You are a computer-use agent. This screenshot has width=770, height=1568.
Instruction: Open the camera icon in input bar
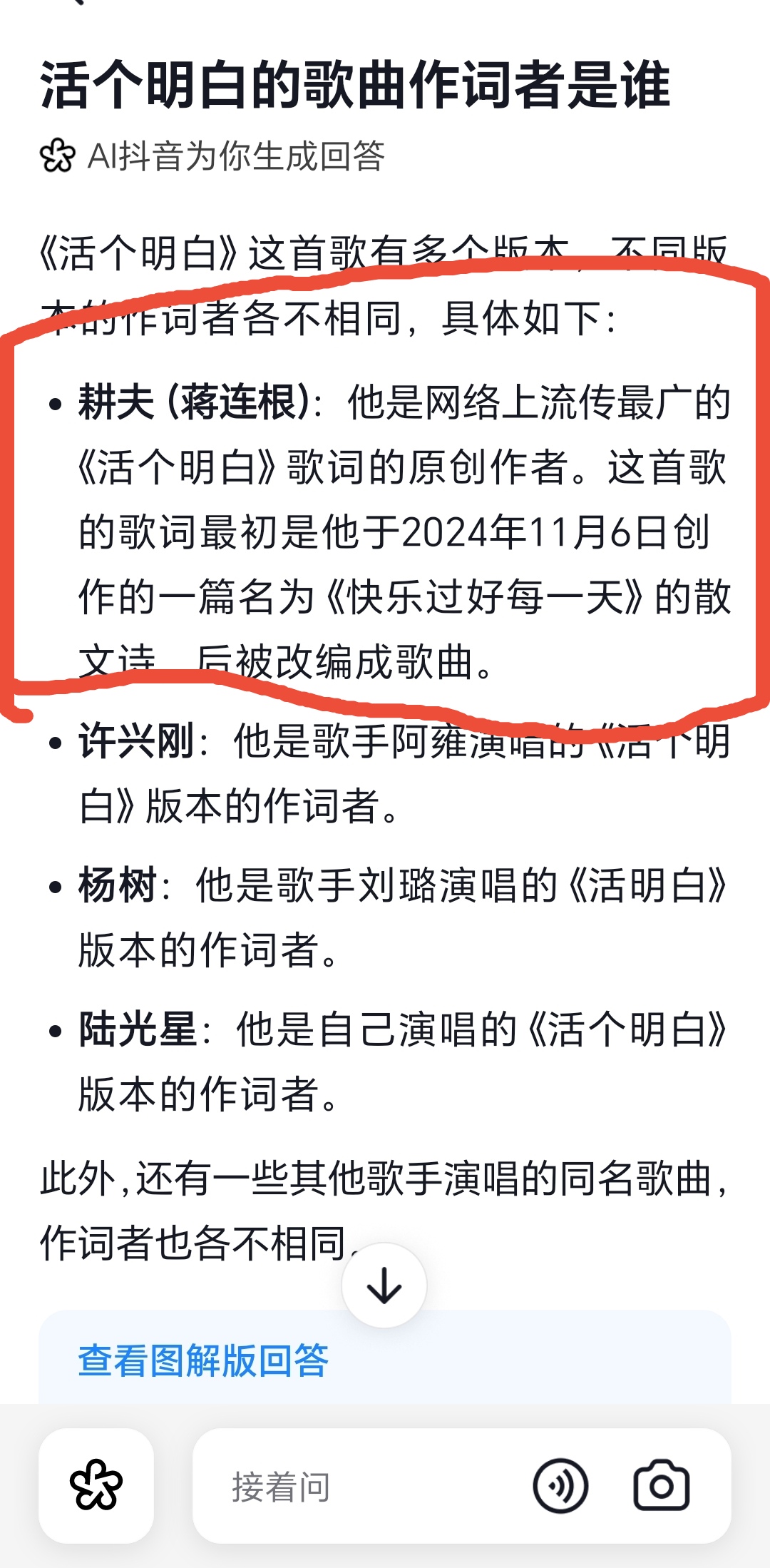(x=661, y=1486)
